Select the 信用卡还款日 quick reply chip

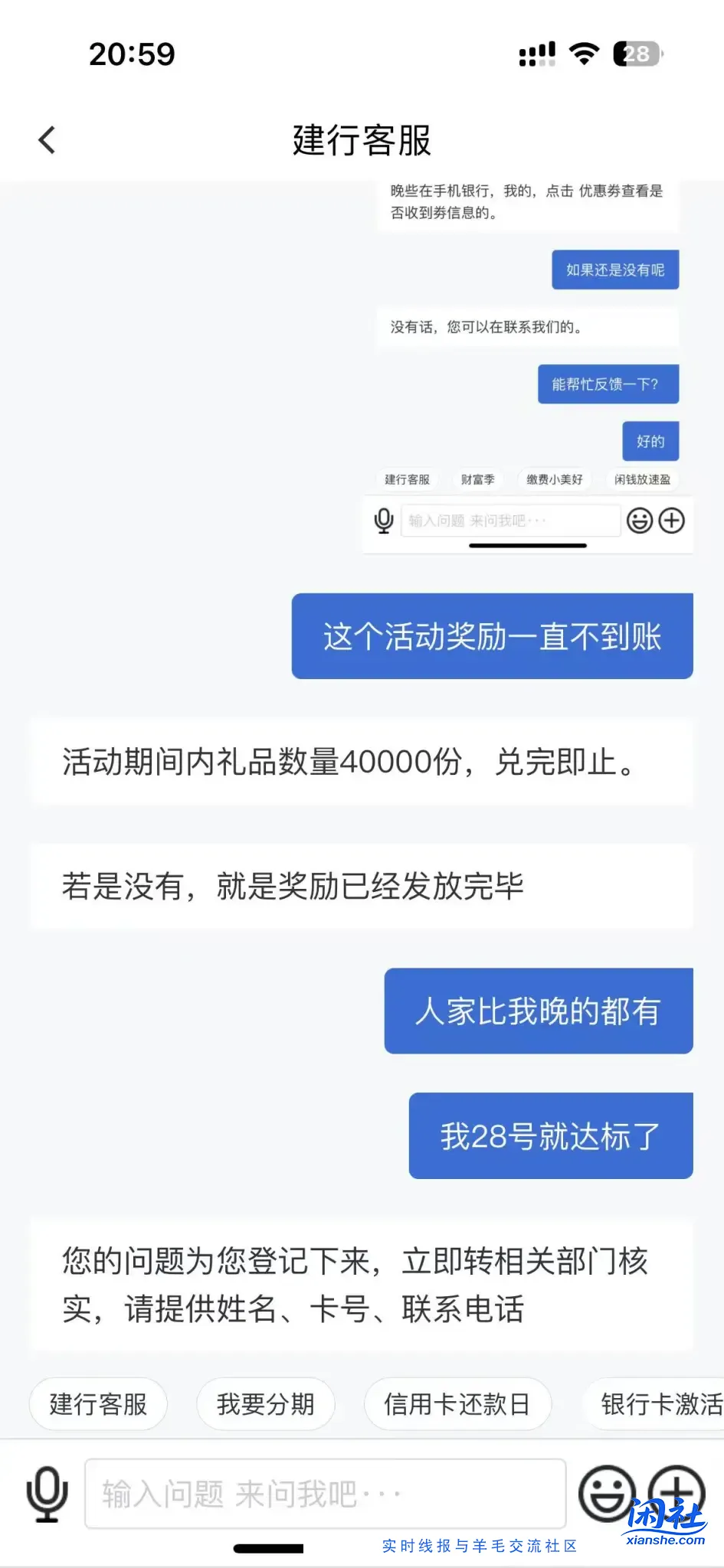point(457,1404)
